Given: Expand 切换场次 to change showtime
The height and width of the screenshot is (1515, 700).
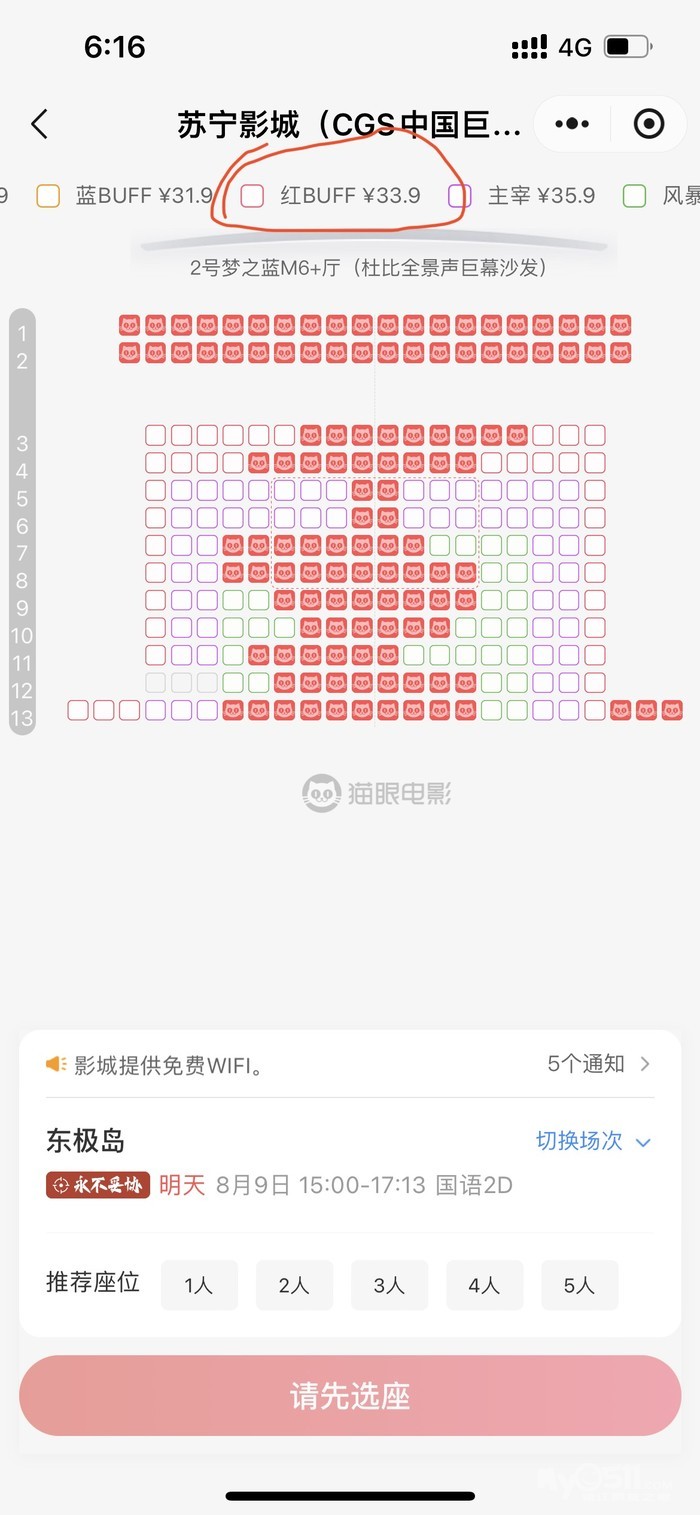Looking at the screenshot, I should (x=593, y=1141).
